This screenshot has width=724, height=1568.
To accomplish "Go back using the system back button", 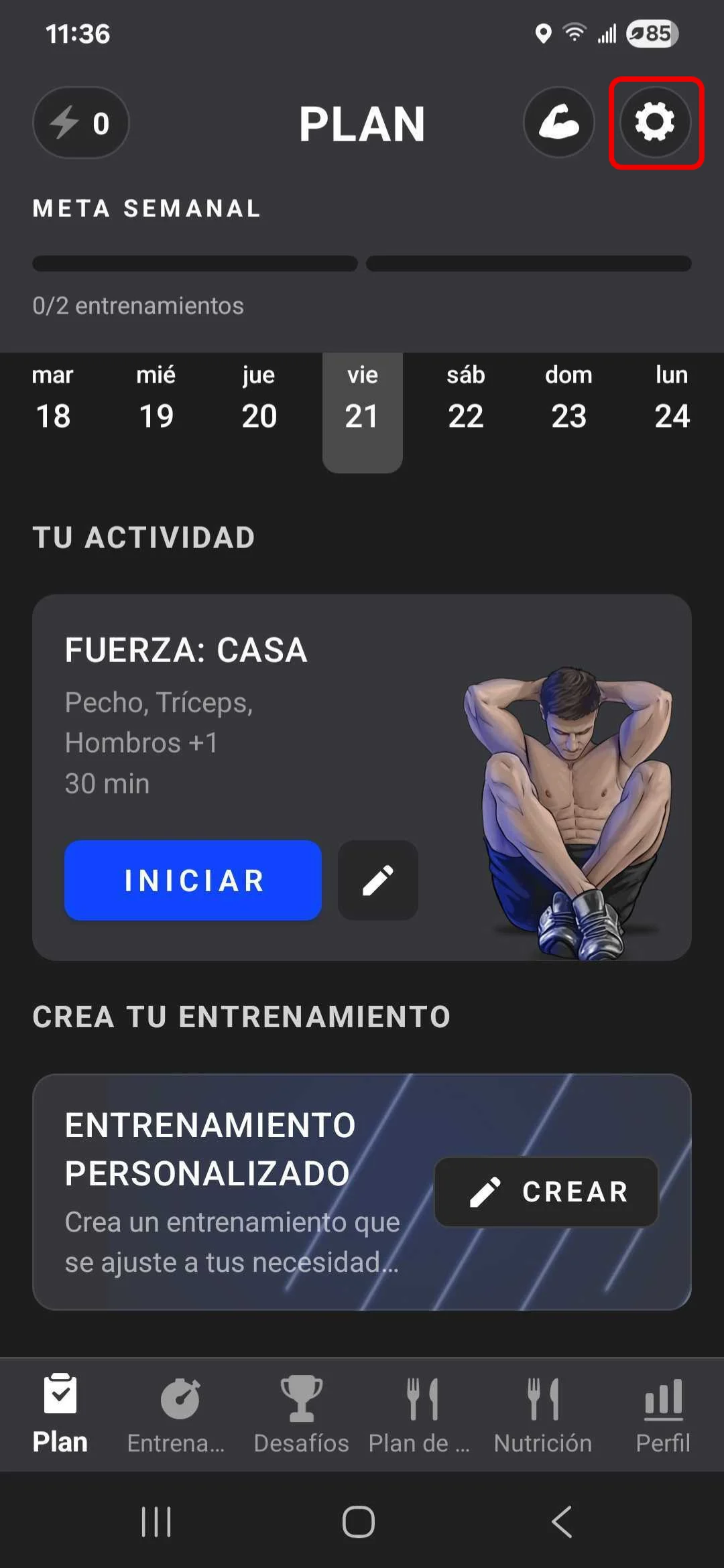I will pos(562,1521).
